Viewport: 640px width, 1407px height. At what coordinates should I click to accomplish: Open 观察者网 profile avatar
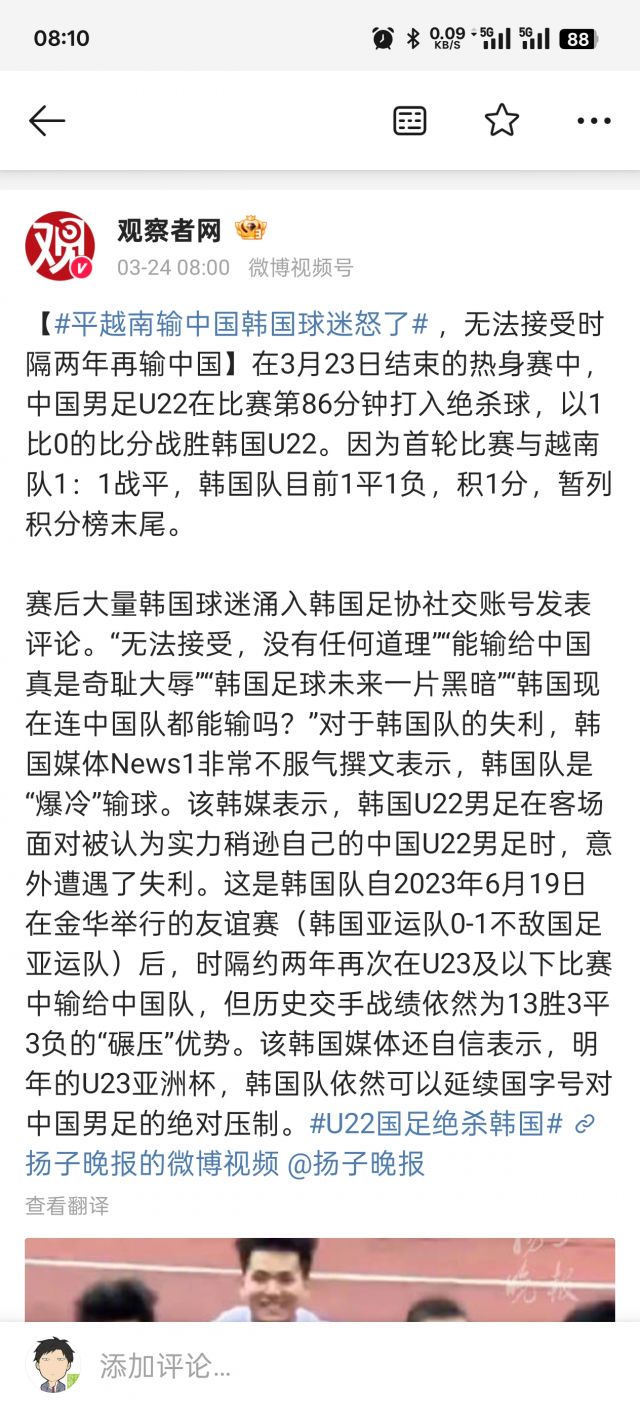[x=60, y=246]
